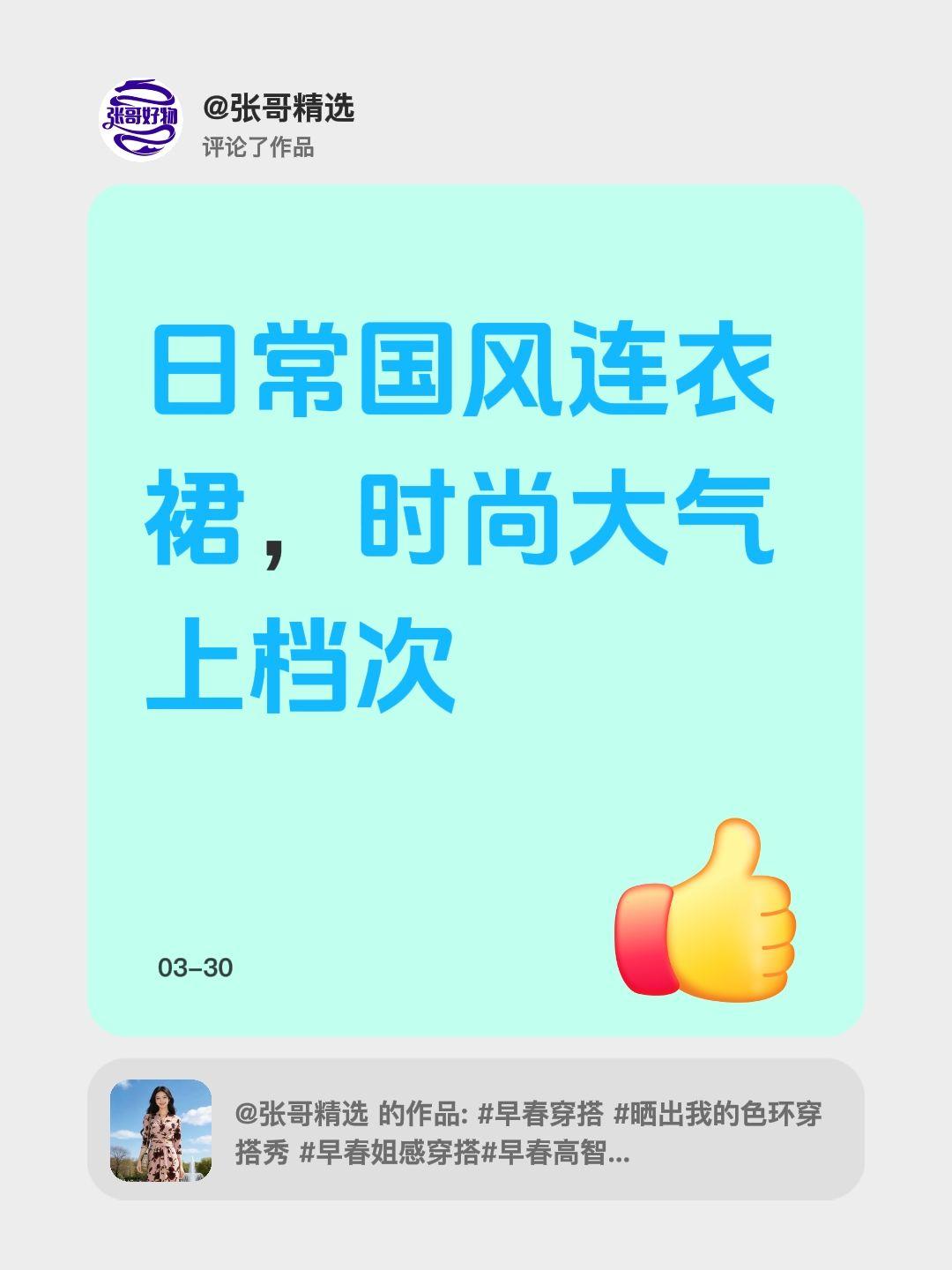Open the quoted work card at the bottom
952x1270 pixels.
click(x=476, y=1133)
